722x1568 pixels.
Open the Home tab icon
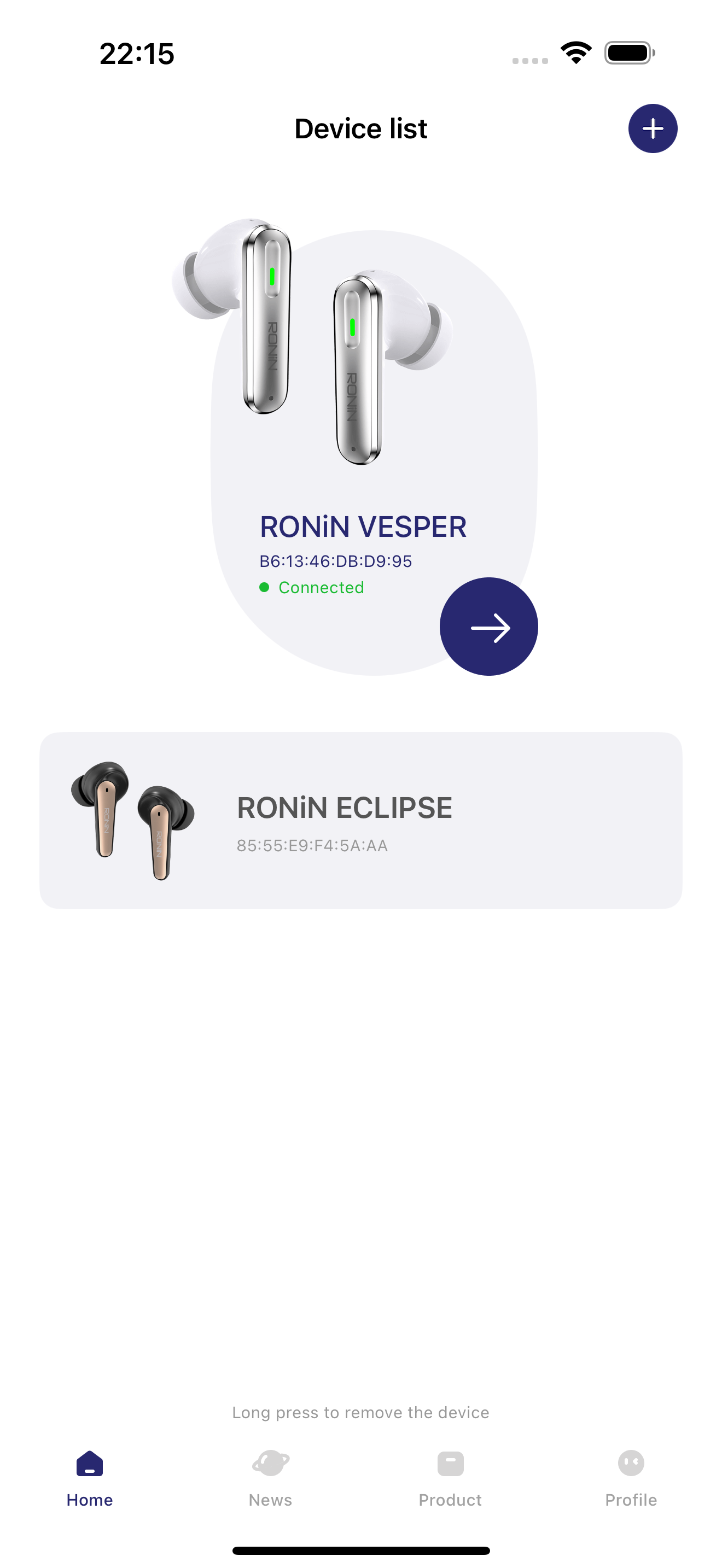click(x=89, y=1465)
